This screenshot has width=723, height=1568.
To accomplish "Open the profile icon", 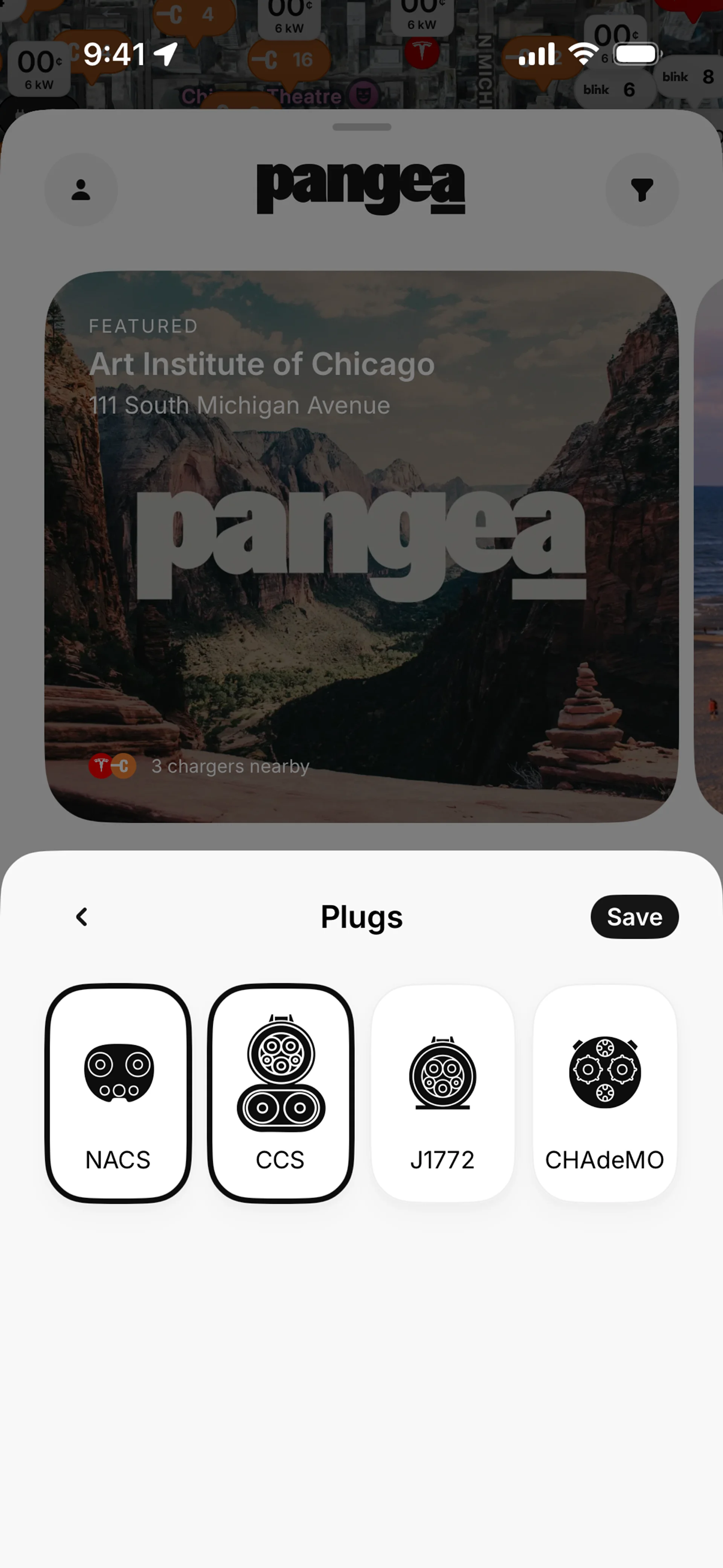I will tap(81, 190).
